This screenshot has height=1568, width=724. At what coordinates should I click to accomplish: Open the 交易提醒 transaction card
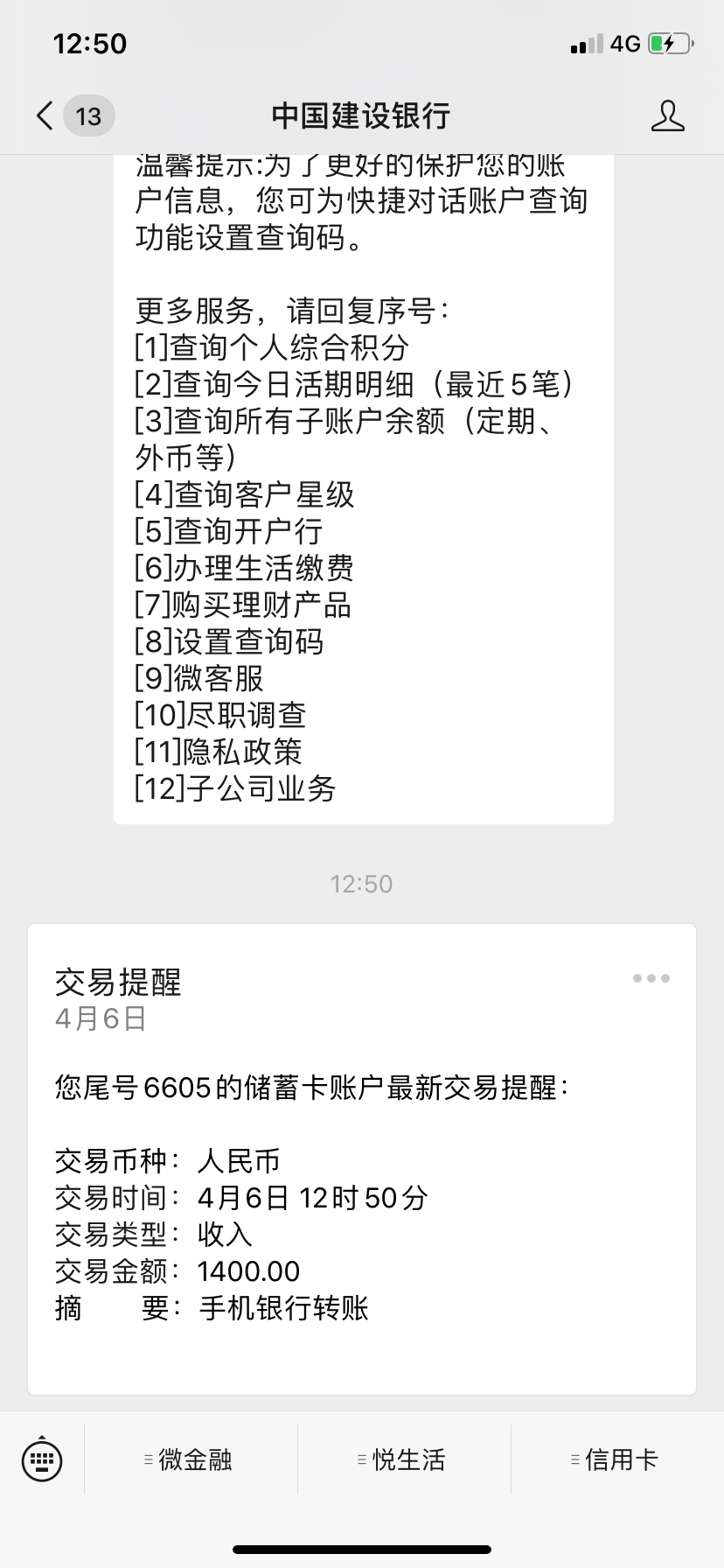[362, 1158]
